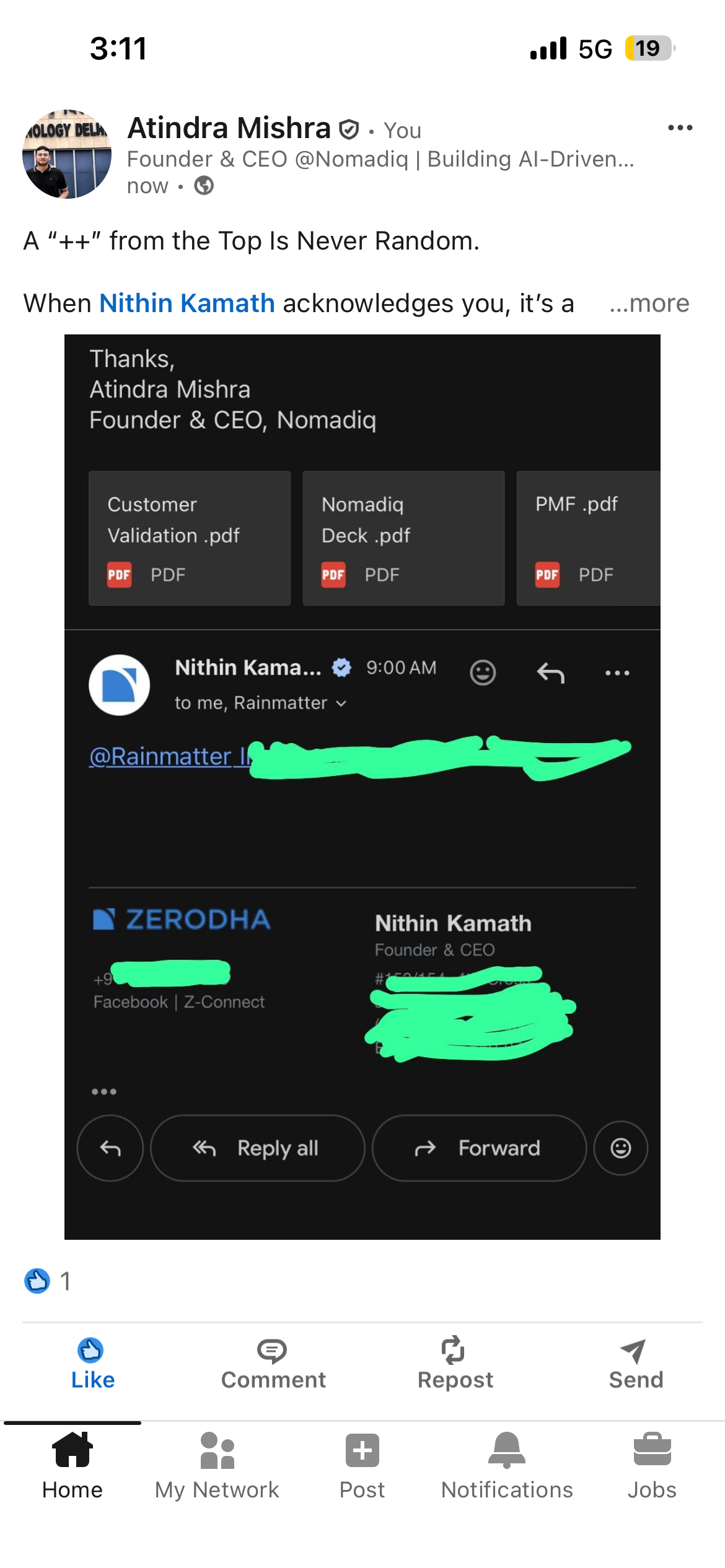Open Atindra Mishra's profile picture
Viewport: 725px width, 1568px height.
click(67, 154)
